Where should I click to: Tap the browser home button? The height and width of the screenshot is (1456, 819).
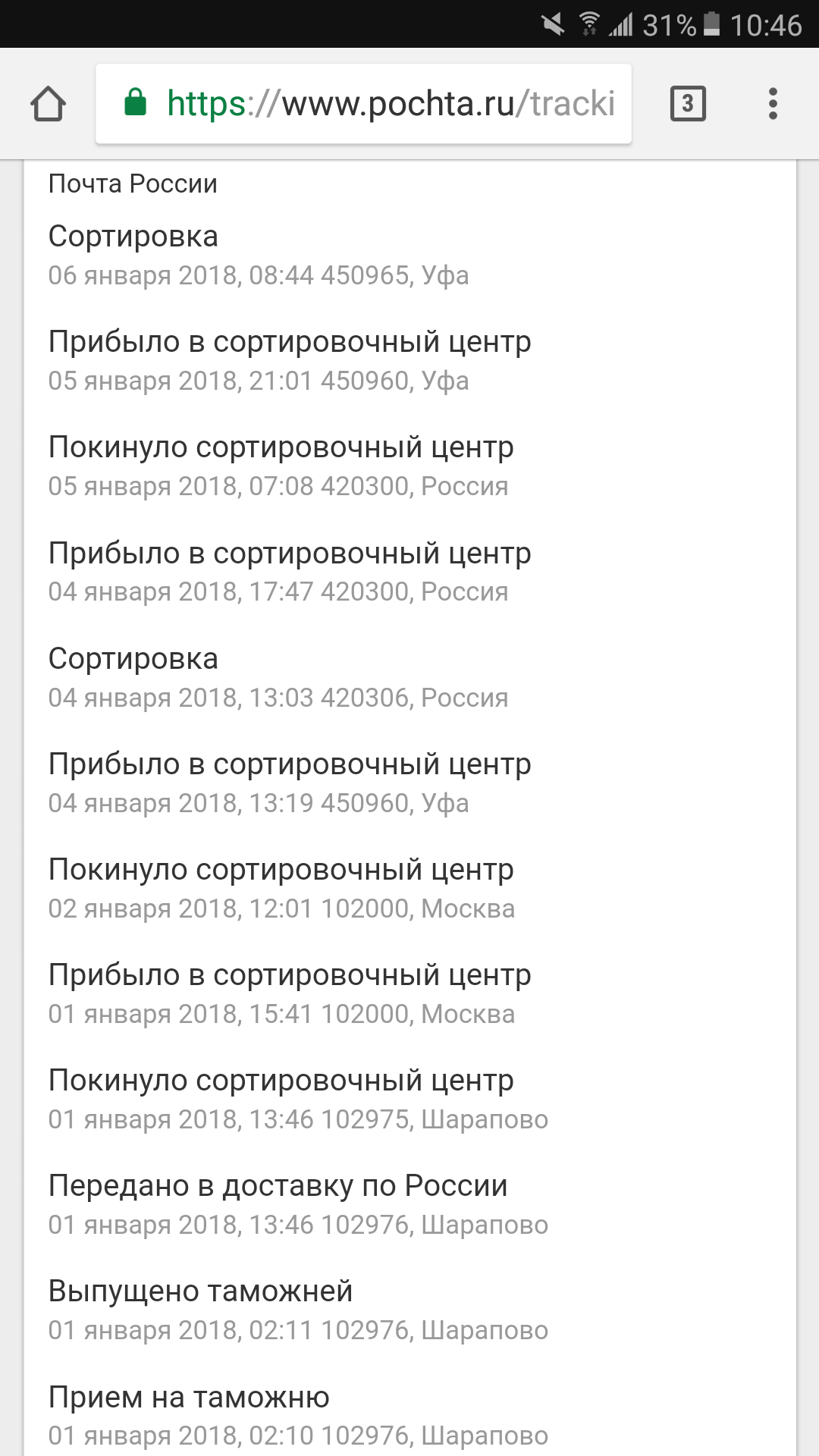tap(48, 104)
